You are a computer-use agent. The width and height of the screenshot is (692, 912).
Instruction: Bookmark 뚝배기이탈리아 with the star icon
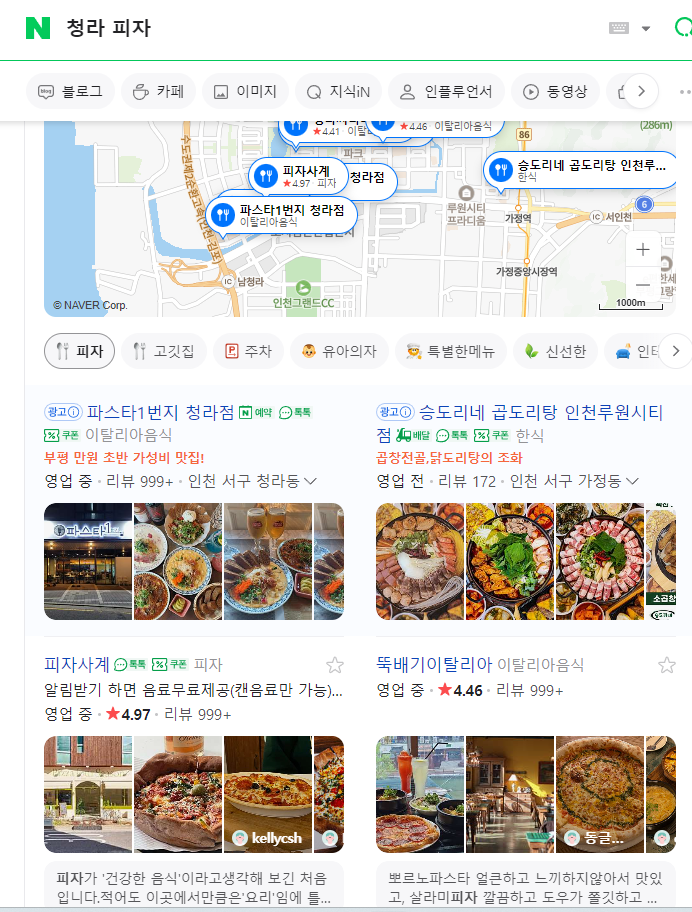666,665
